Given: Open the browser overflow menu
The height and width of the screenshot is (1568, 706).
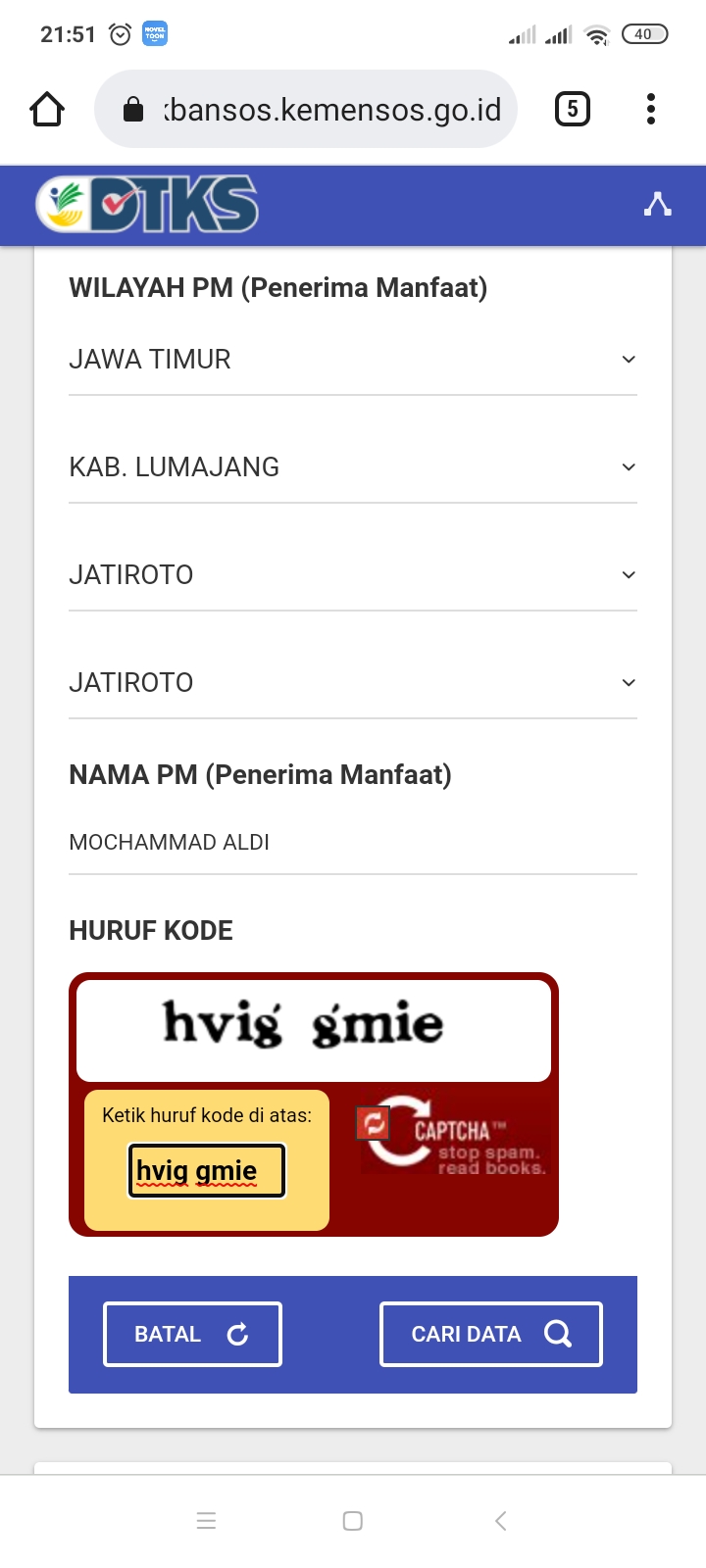Looking at the screenshot, I should (x=651, y=109).
